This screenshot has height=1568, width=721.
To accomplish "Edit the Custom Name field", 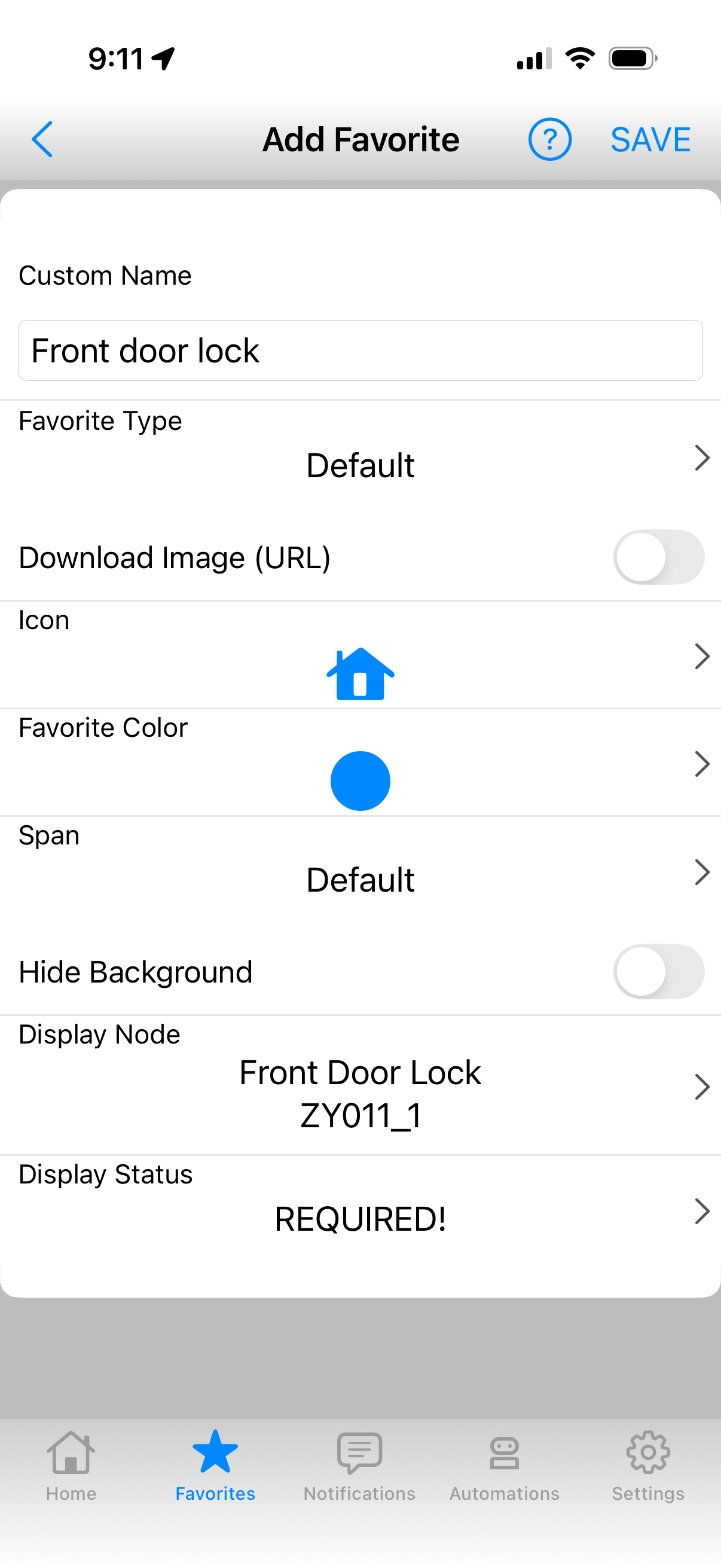I will 360,350.
